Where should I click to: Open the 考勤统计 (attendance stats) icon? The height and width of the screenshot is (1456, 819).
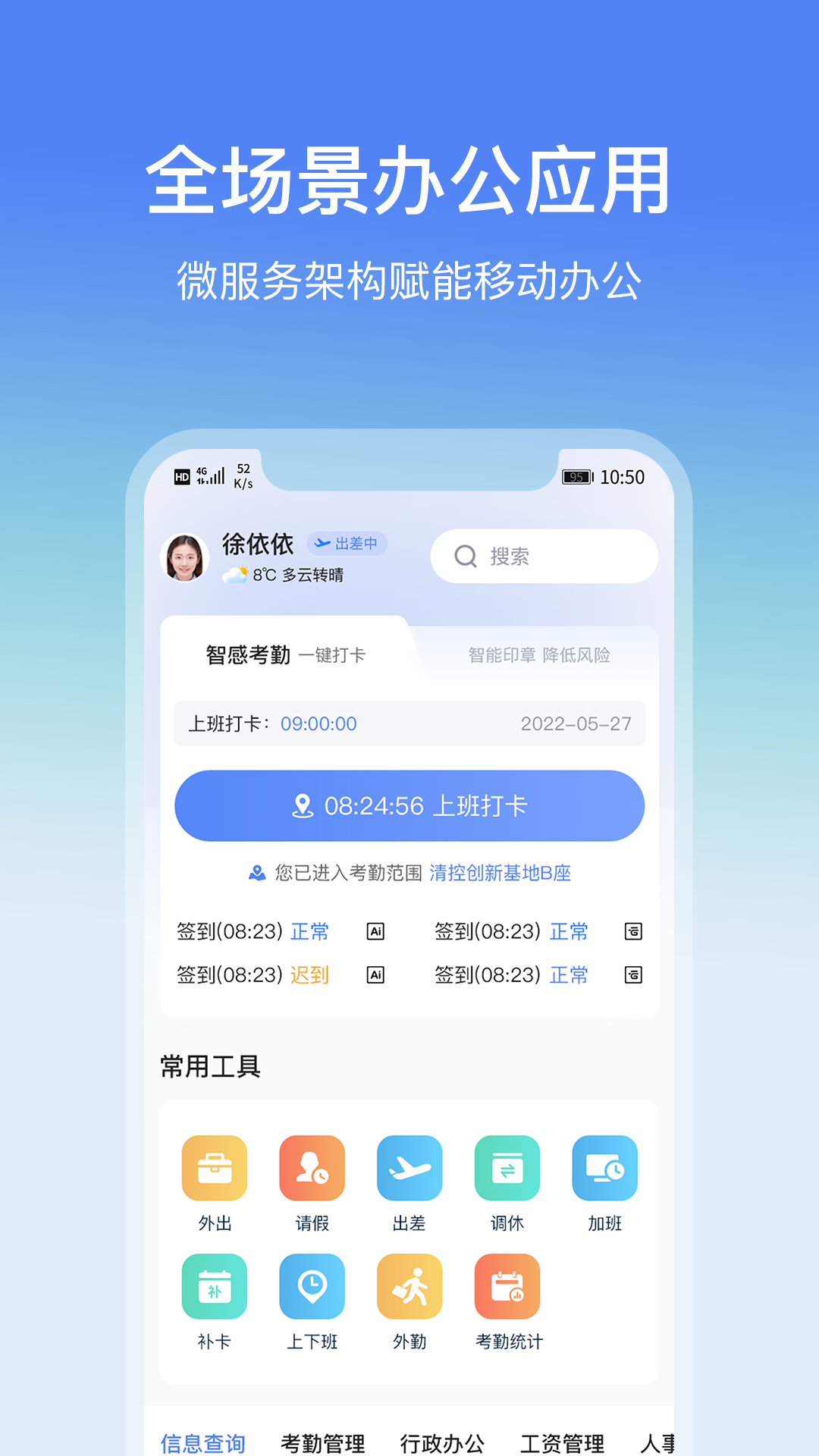click(508, 1287)
